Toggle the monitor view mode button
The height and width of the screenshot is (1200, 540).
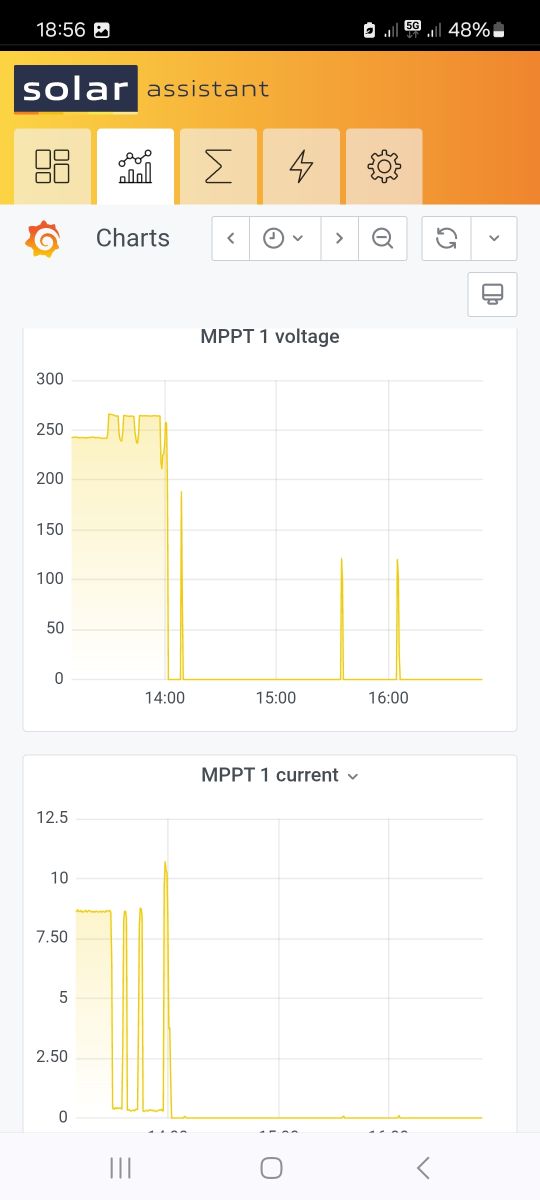click(x=492, y=294)
